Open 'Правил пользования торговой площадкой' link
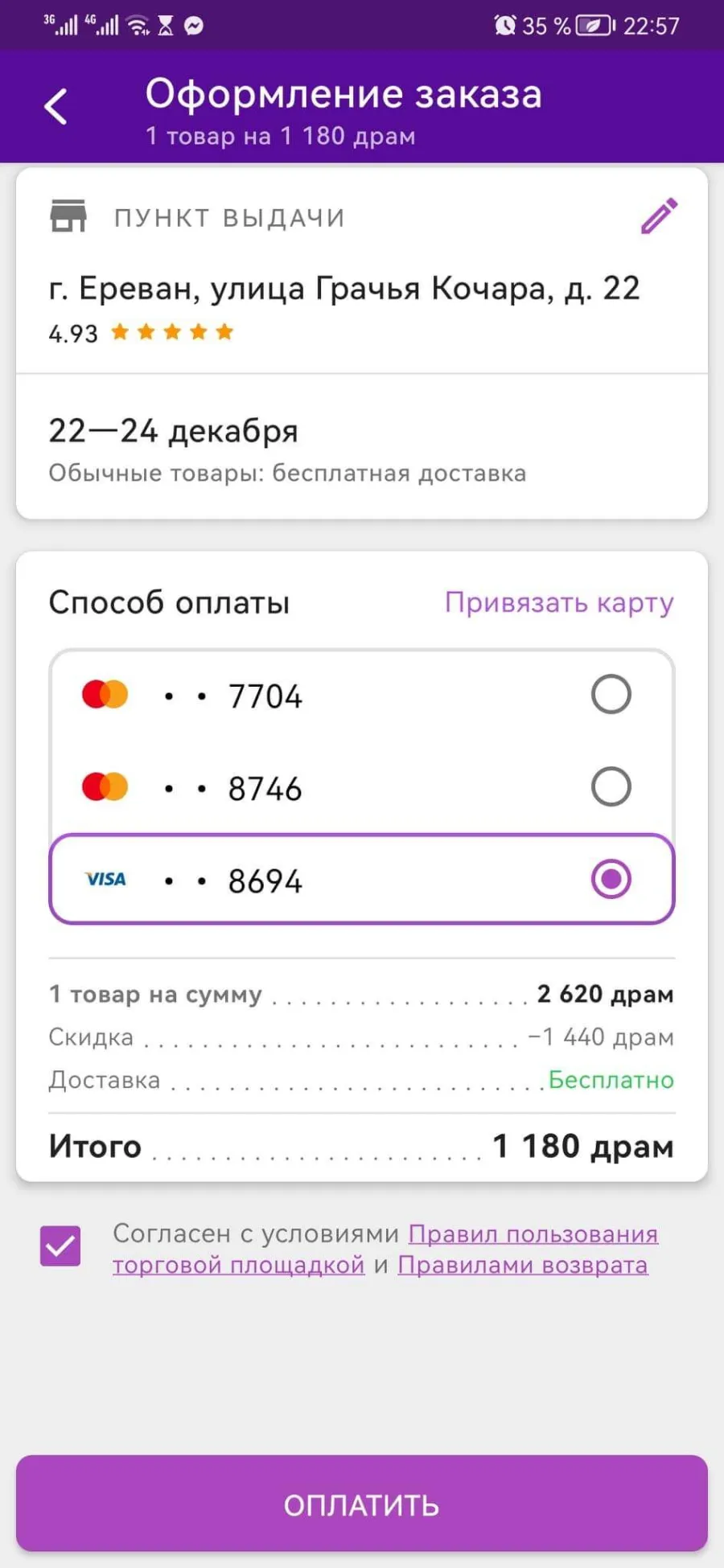 pos(385,1249)
